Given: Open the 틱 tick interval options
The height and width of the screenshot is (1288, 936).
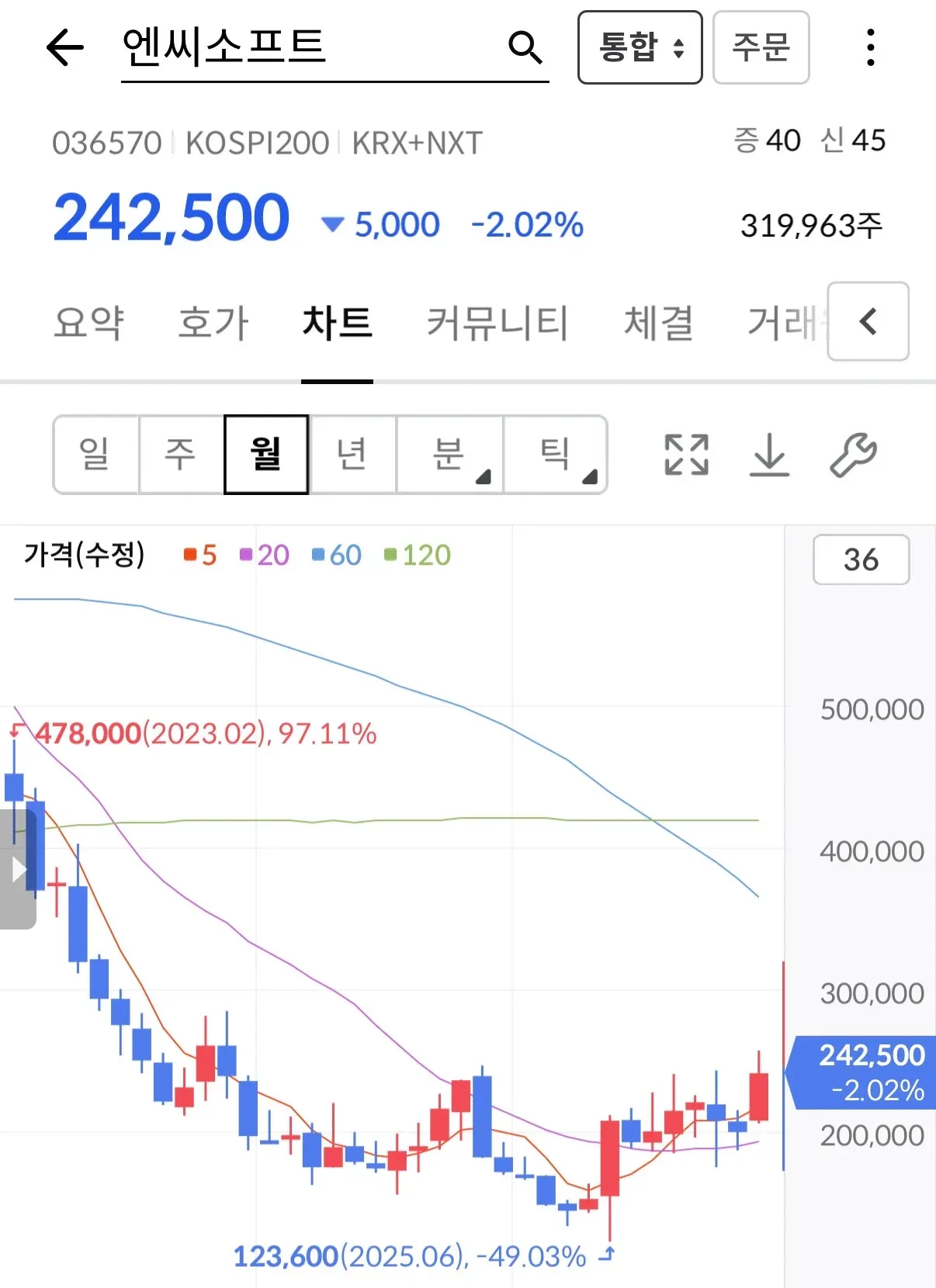Looking at the screenshot, I should [556, 455].
